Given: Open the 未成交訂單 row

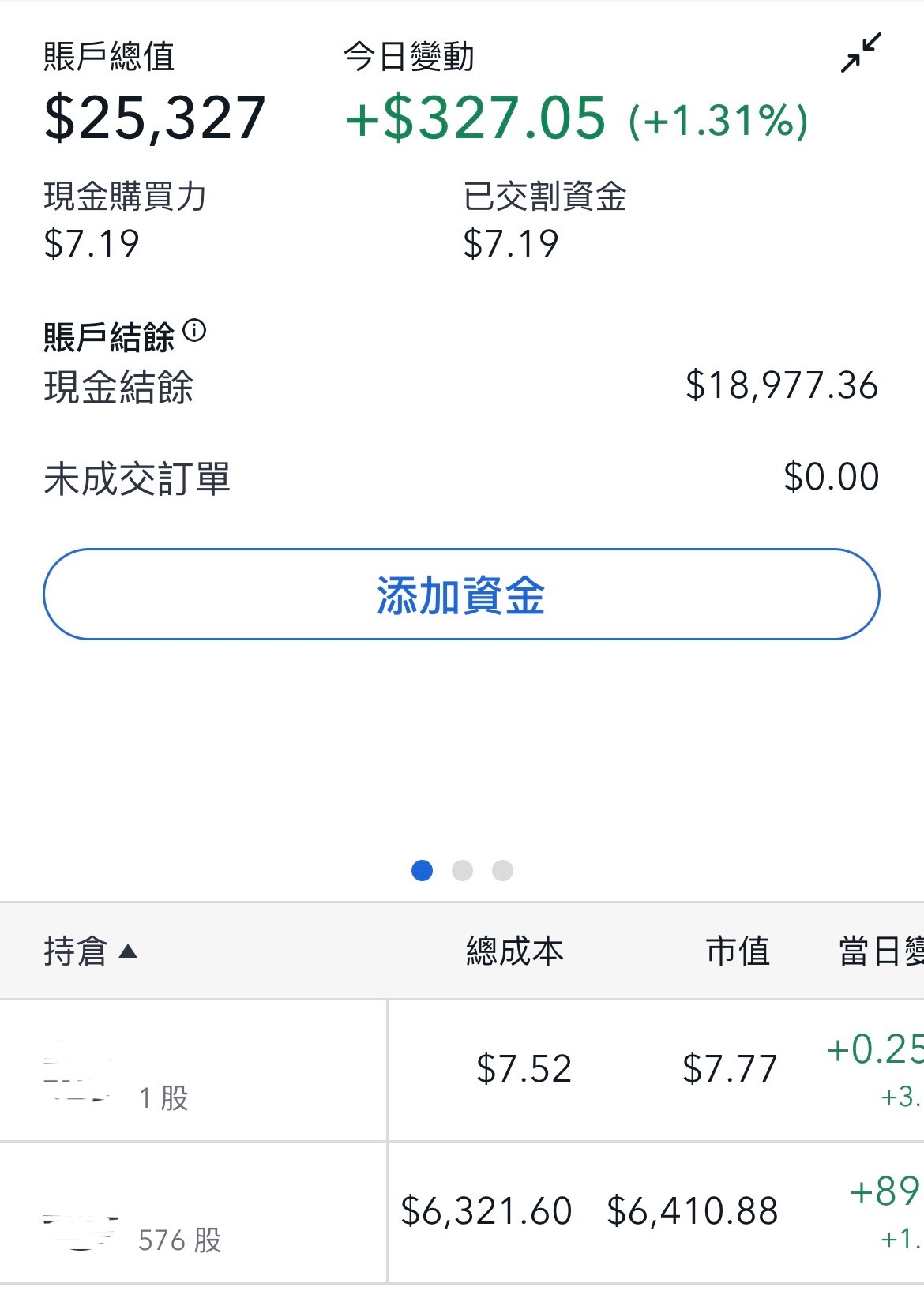Looking at the screenshot, I should (x=462, y=474).
